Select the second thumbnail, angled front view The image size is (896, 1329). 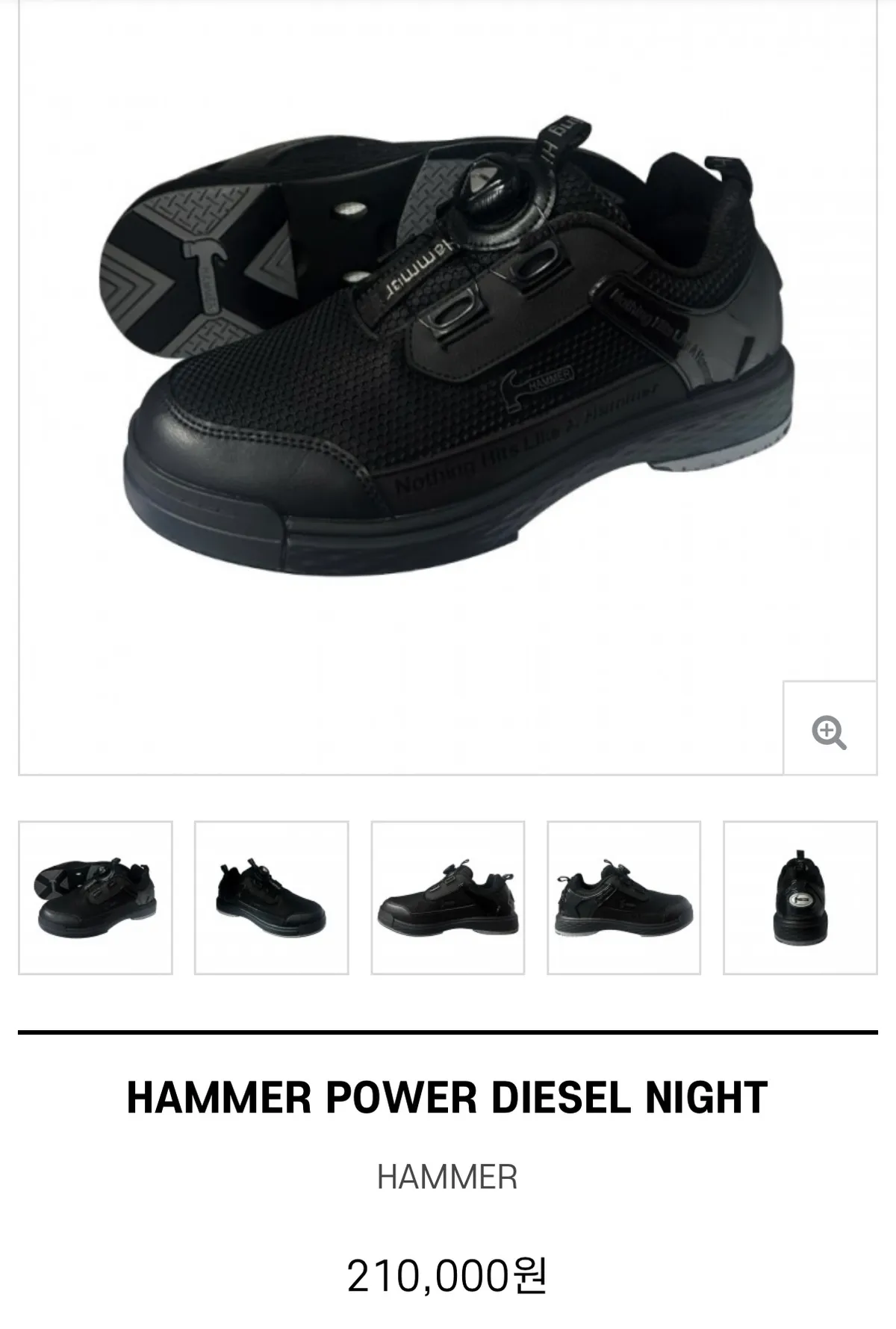(271, 897)
